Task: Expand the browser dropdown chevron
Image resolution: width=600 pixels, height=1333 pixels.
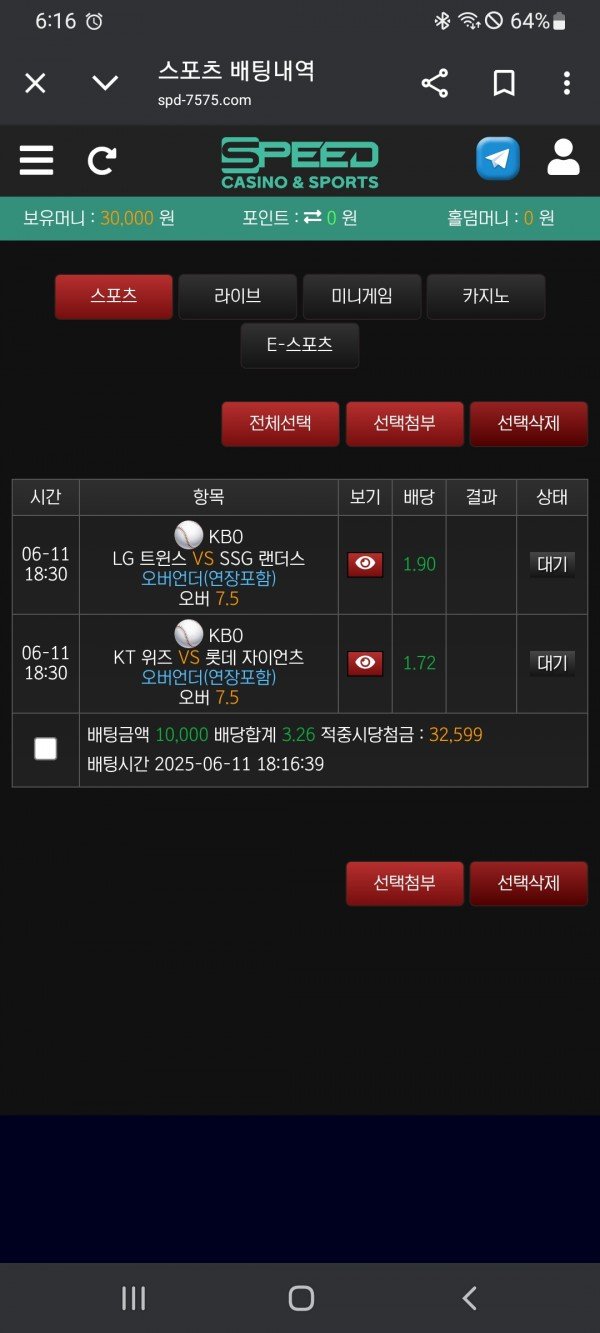Action: pos(105,83)
